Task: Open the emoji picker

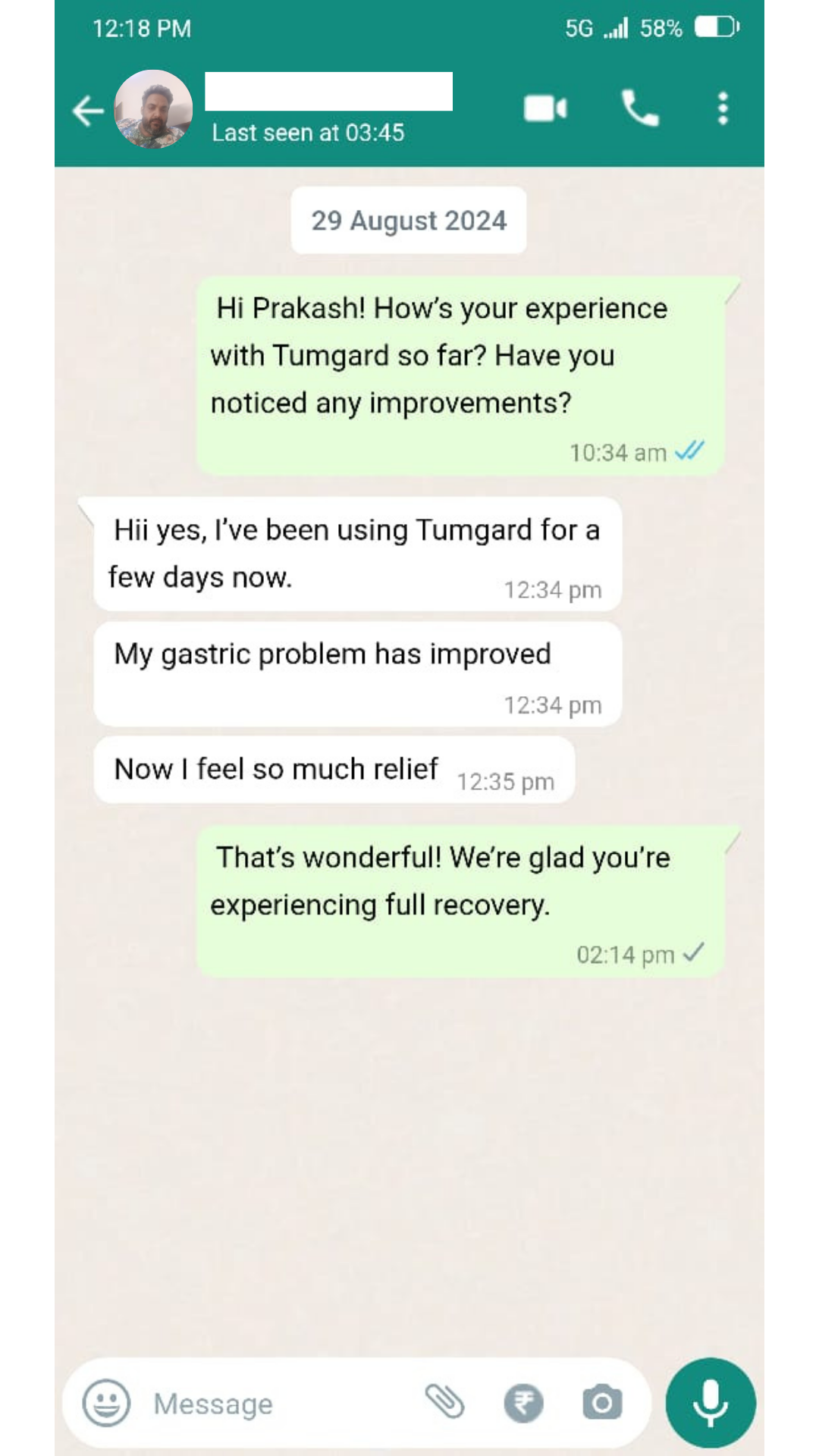Action: 106,1403
